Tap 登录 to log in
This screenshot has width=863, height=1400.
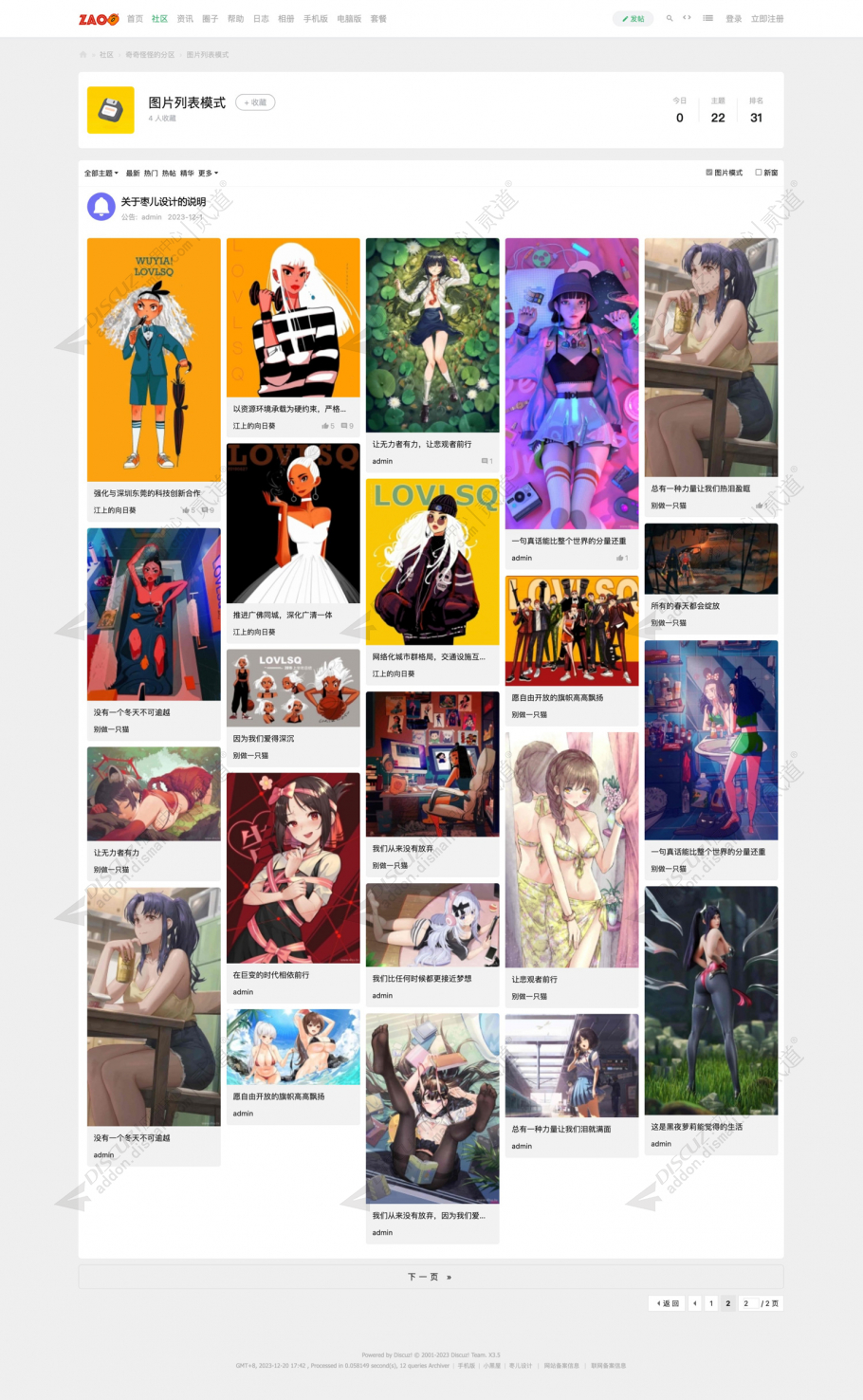(733, 18)
